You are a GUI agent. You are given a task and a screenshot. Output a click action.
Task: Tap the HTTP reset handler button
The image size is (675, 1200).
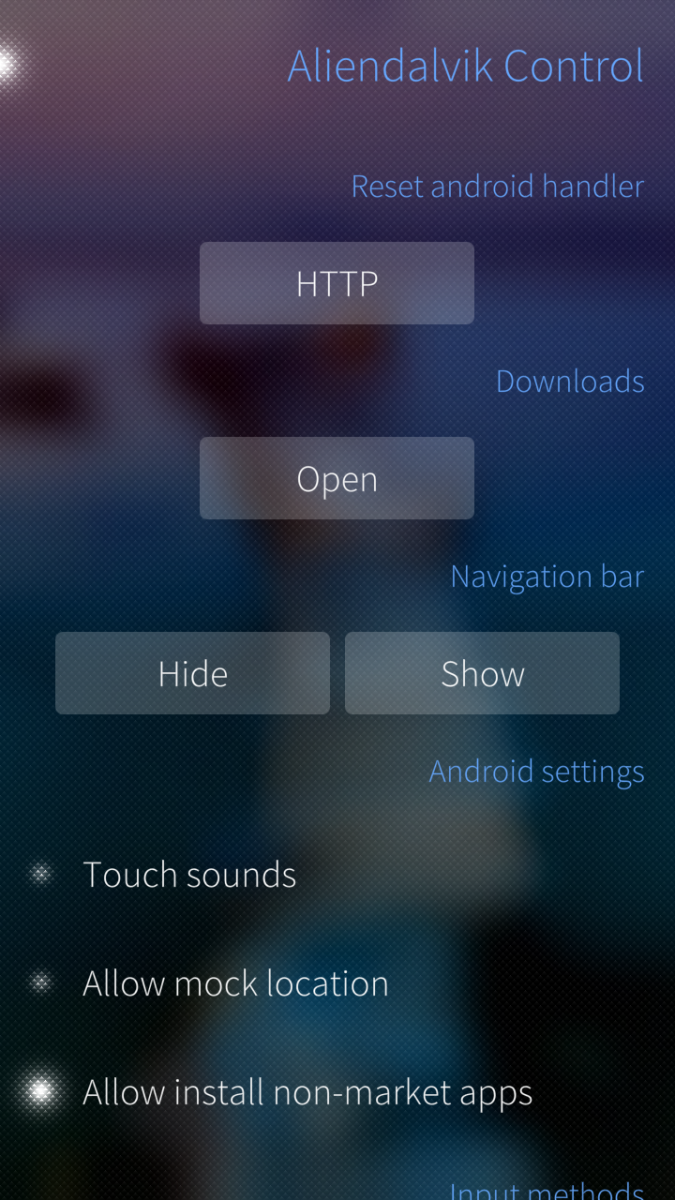pyautogui.click(x=336, y=283)
